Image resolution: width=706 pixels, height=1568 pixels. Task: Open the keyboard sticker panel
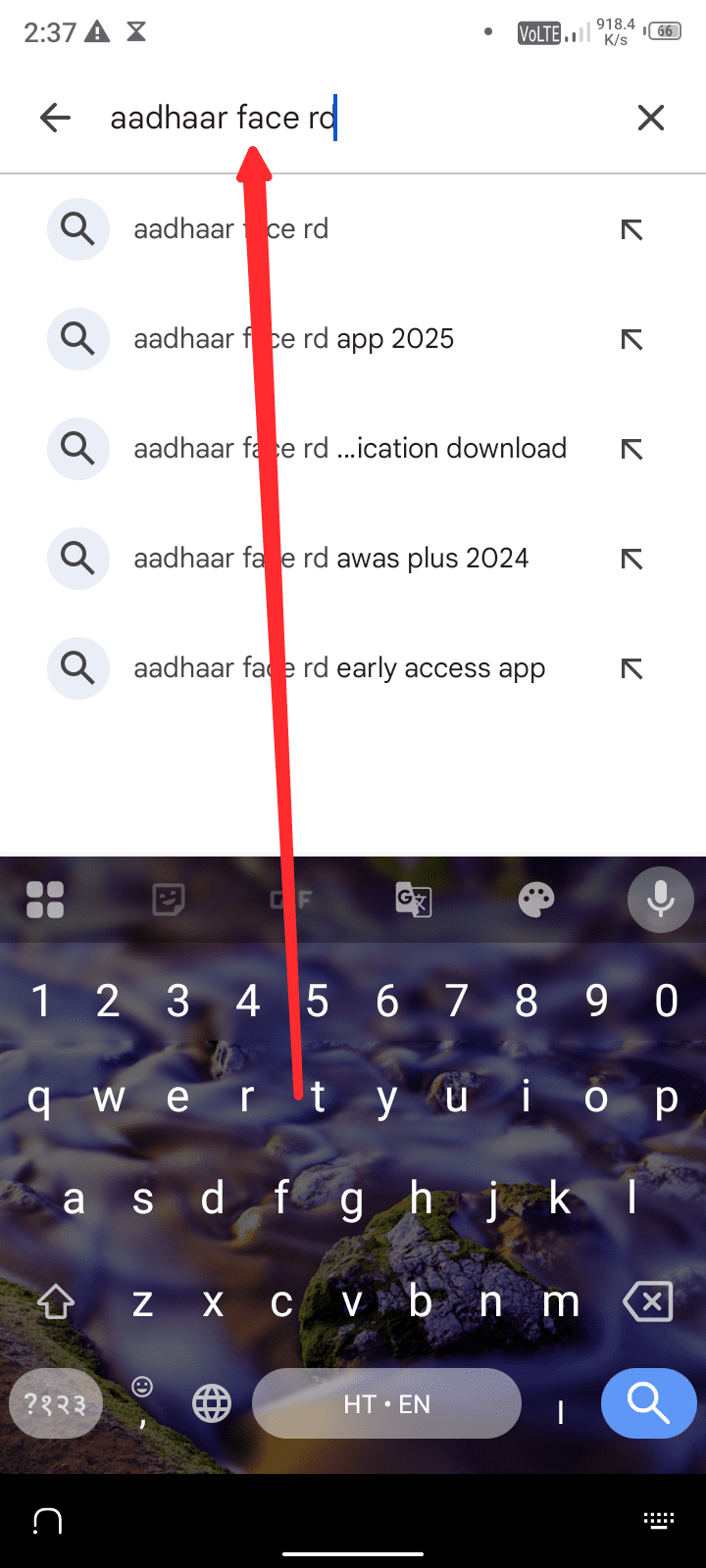point(169,899)
